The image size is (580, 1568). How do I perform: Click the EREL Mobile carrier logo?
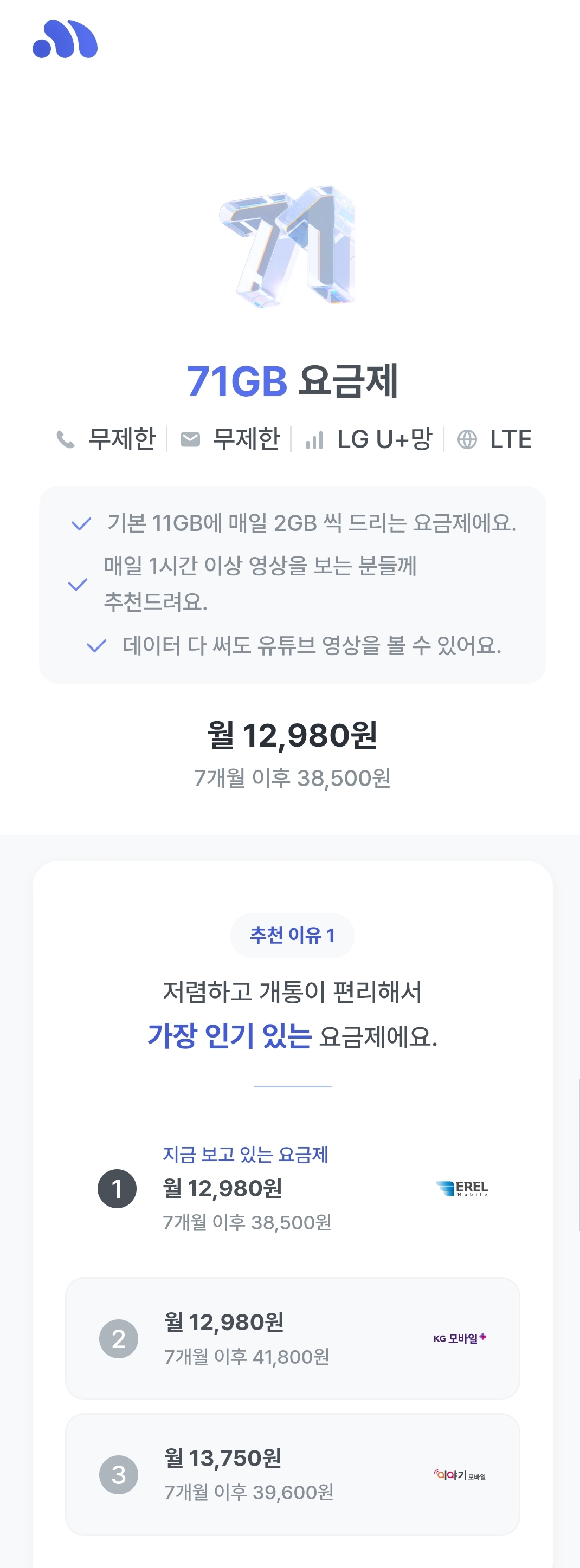pos(463,1187)
